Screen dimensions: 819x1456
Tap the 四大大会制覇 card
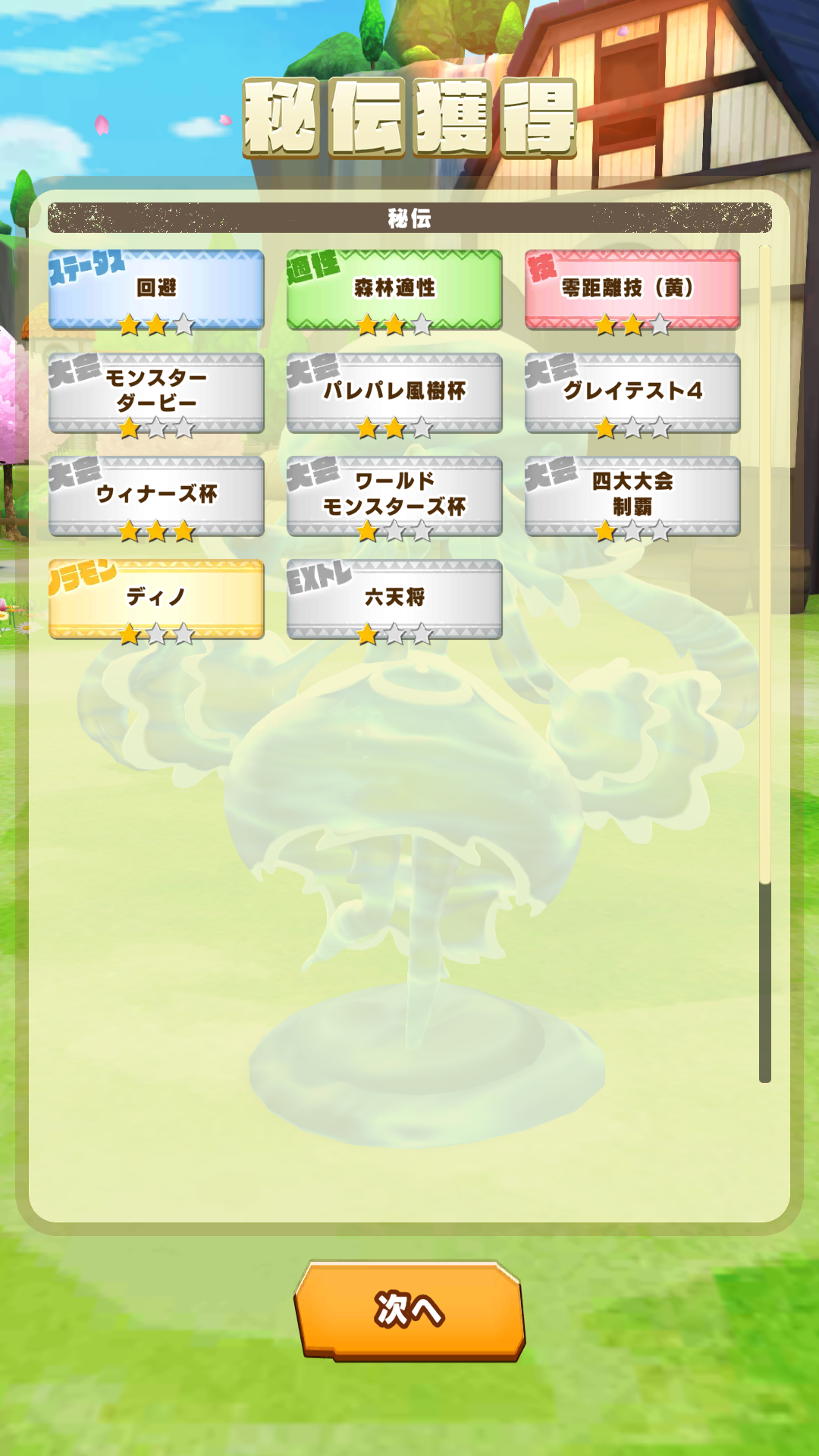point(632,496)
